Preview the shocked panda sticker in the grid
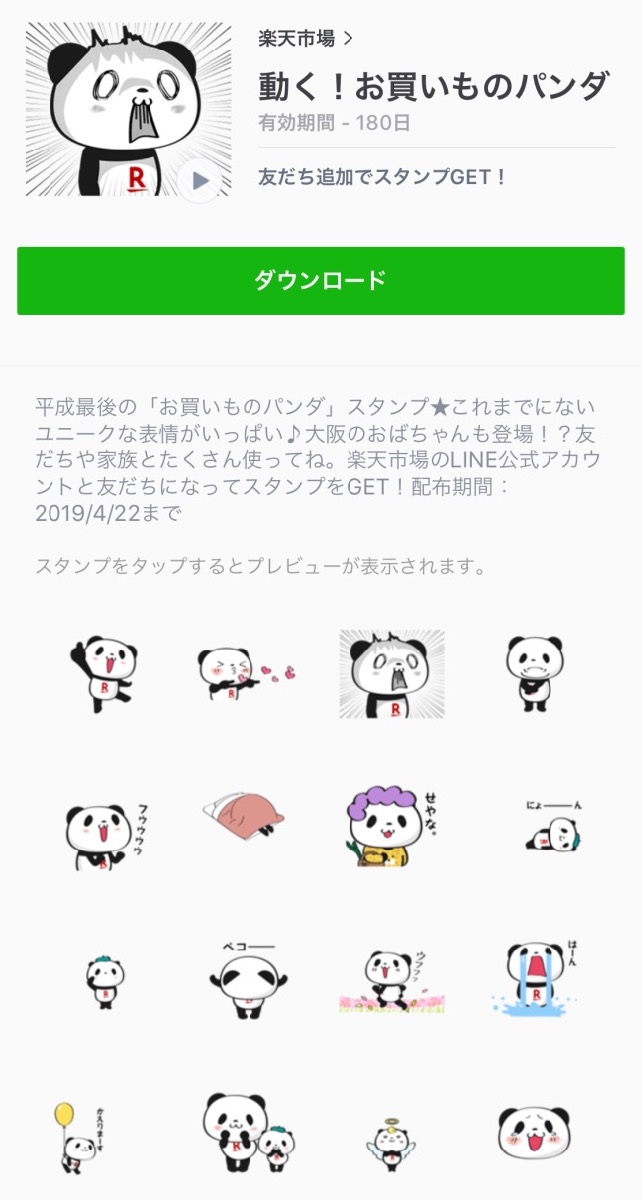Image resolution: width=642 pixels, height=1200 pixels. (392, 675)
